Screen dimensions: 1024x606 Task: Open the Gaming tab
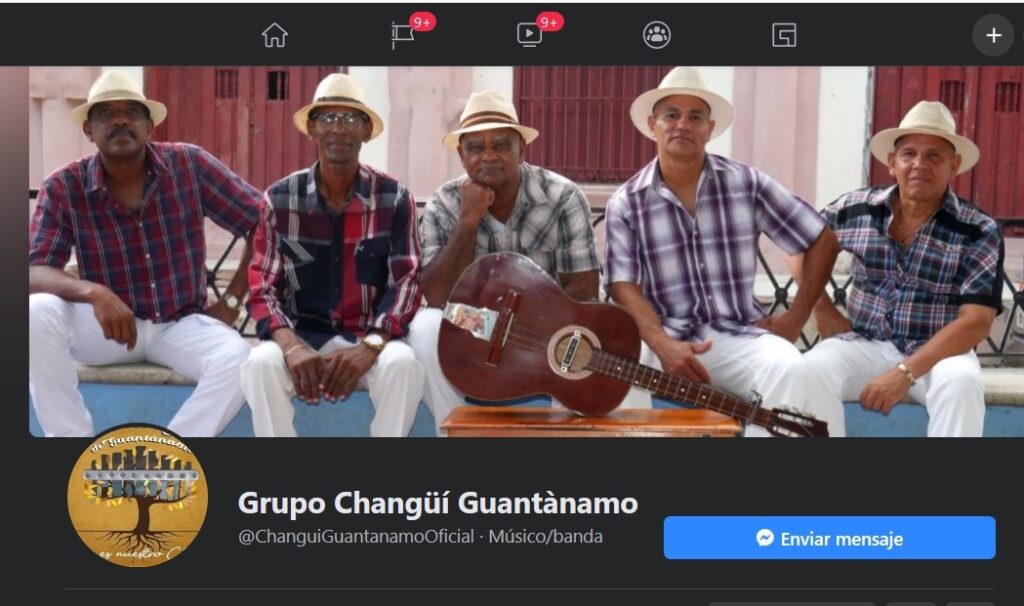point(784,35)
